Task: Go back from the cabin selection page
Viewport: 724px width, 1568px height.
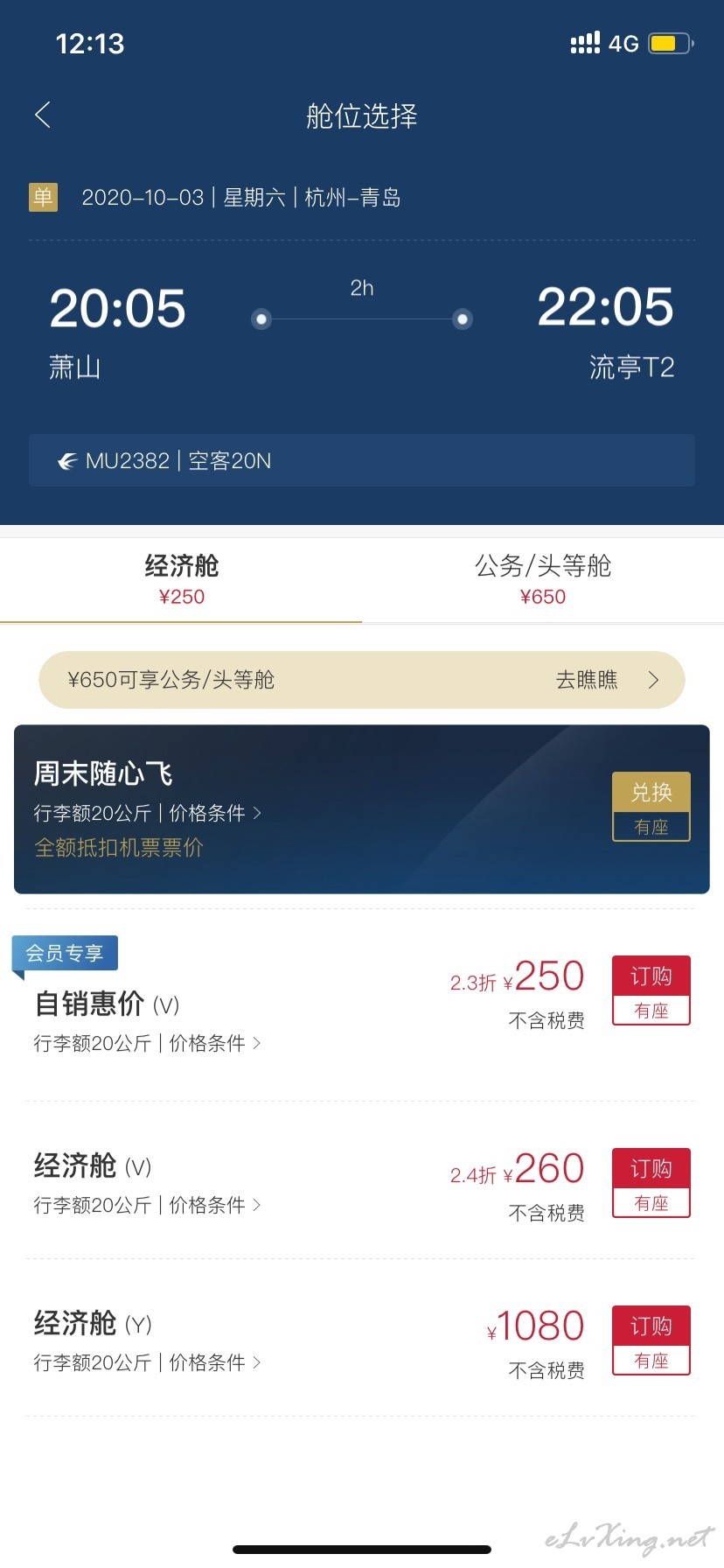Action: click(43, 115)
